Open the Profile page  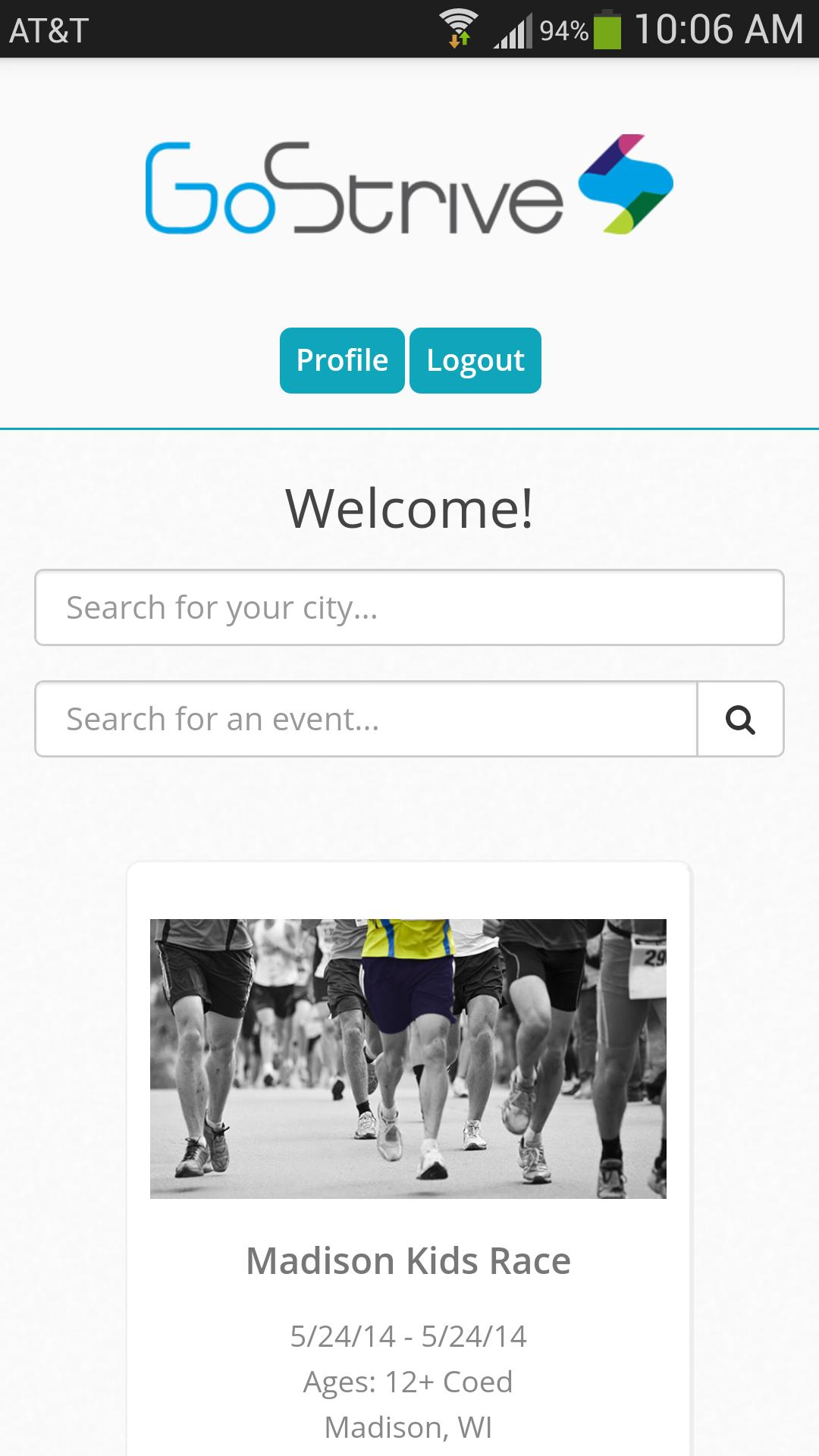[342, 360]
